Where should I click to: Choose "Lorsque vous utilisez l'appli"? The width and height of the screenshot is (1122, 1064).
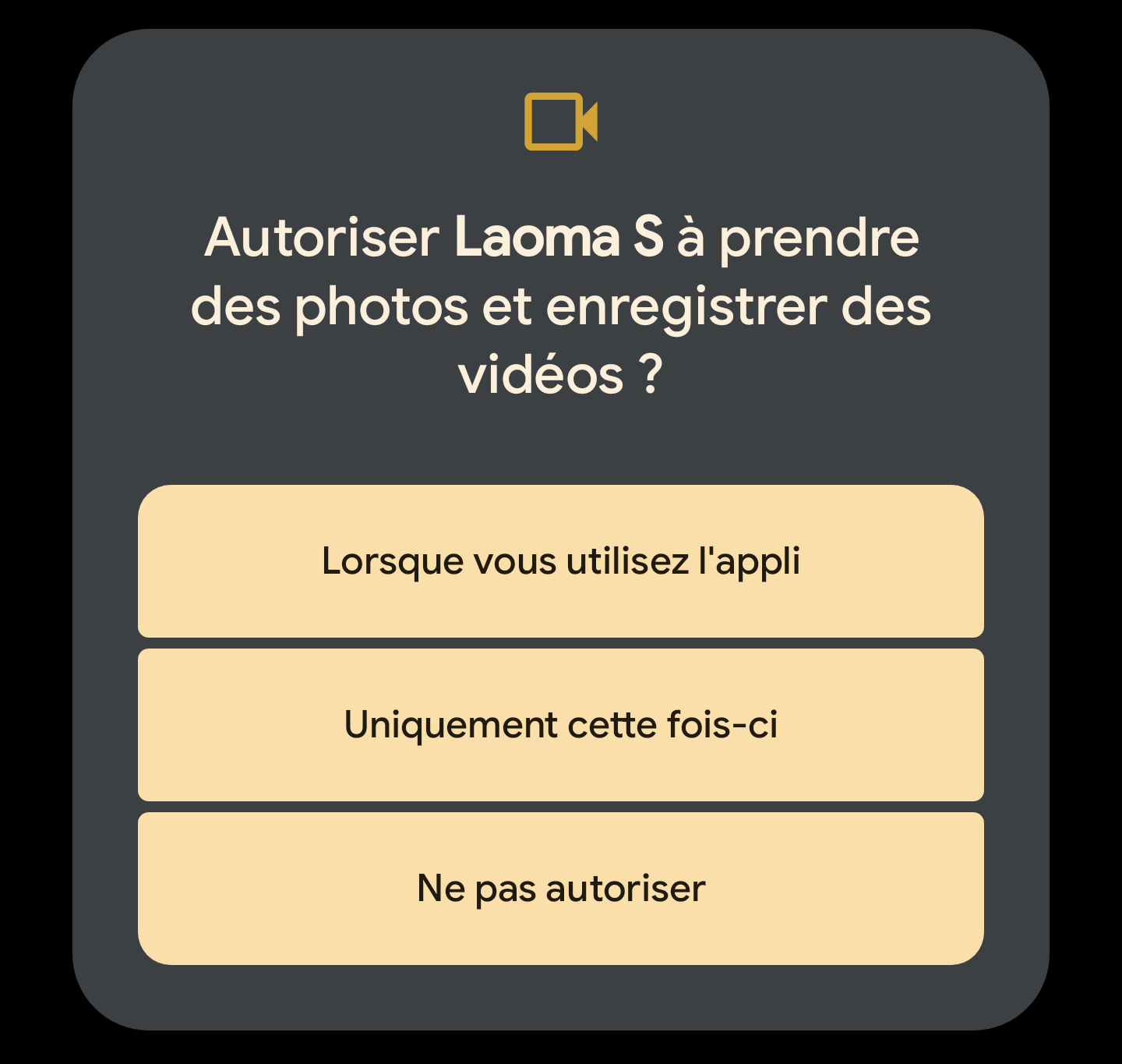pos(560,561)
